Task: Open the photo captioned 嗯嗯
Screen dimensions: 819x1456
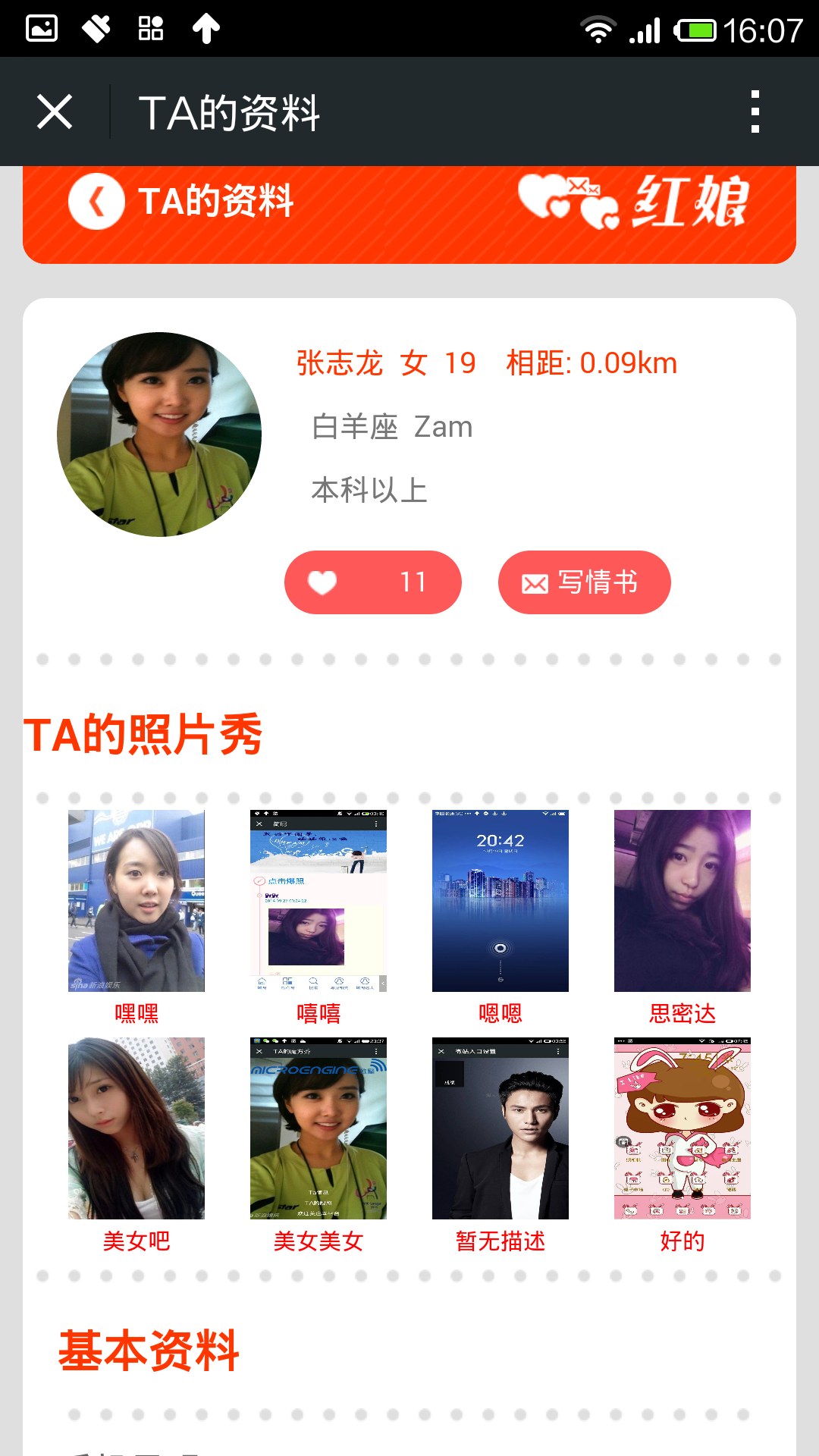Action: (x=500, y=901)
